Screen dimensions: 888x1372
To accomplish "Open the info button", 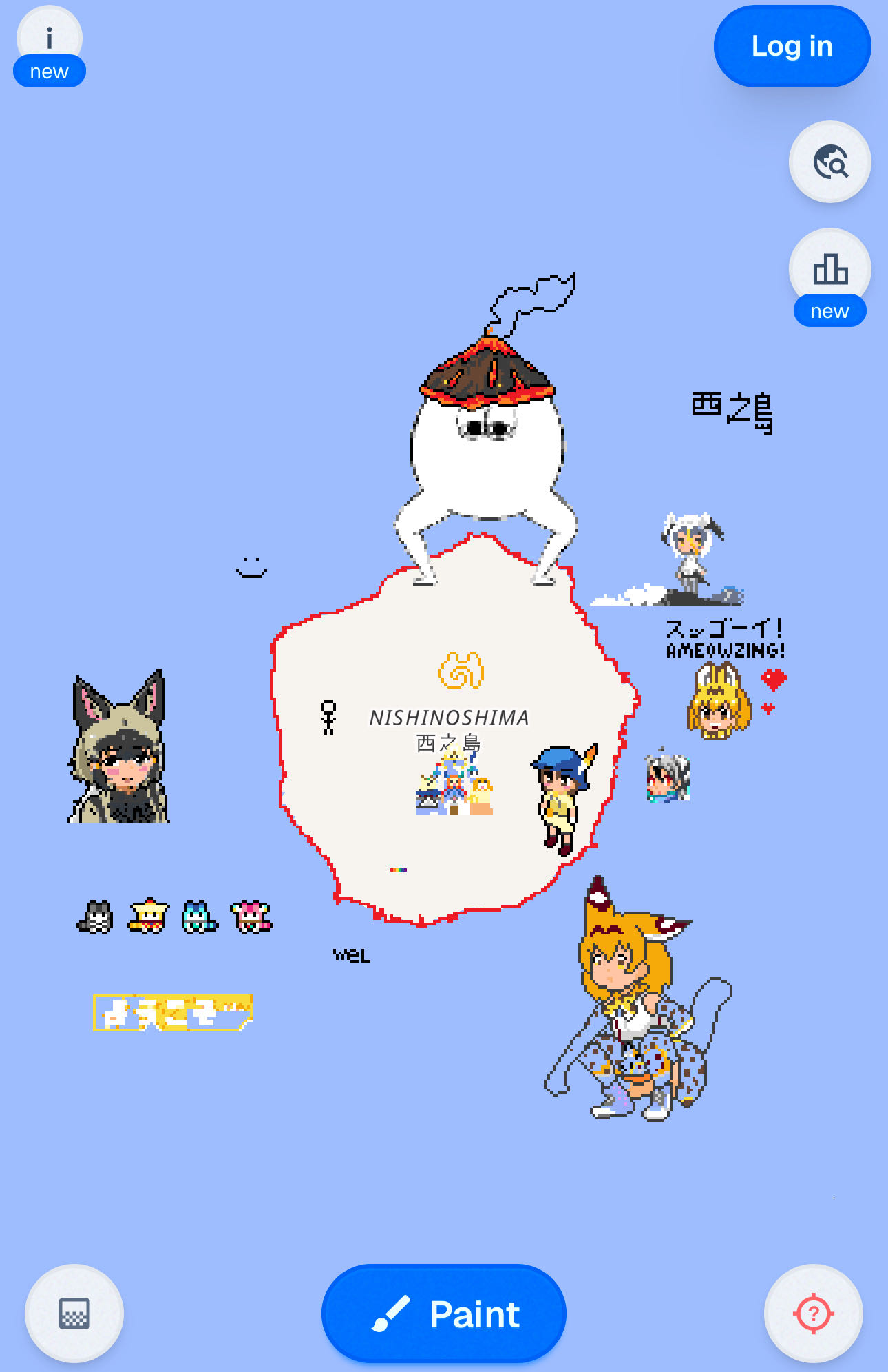I will pyautogui.click(x=49, y=39).
